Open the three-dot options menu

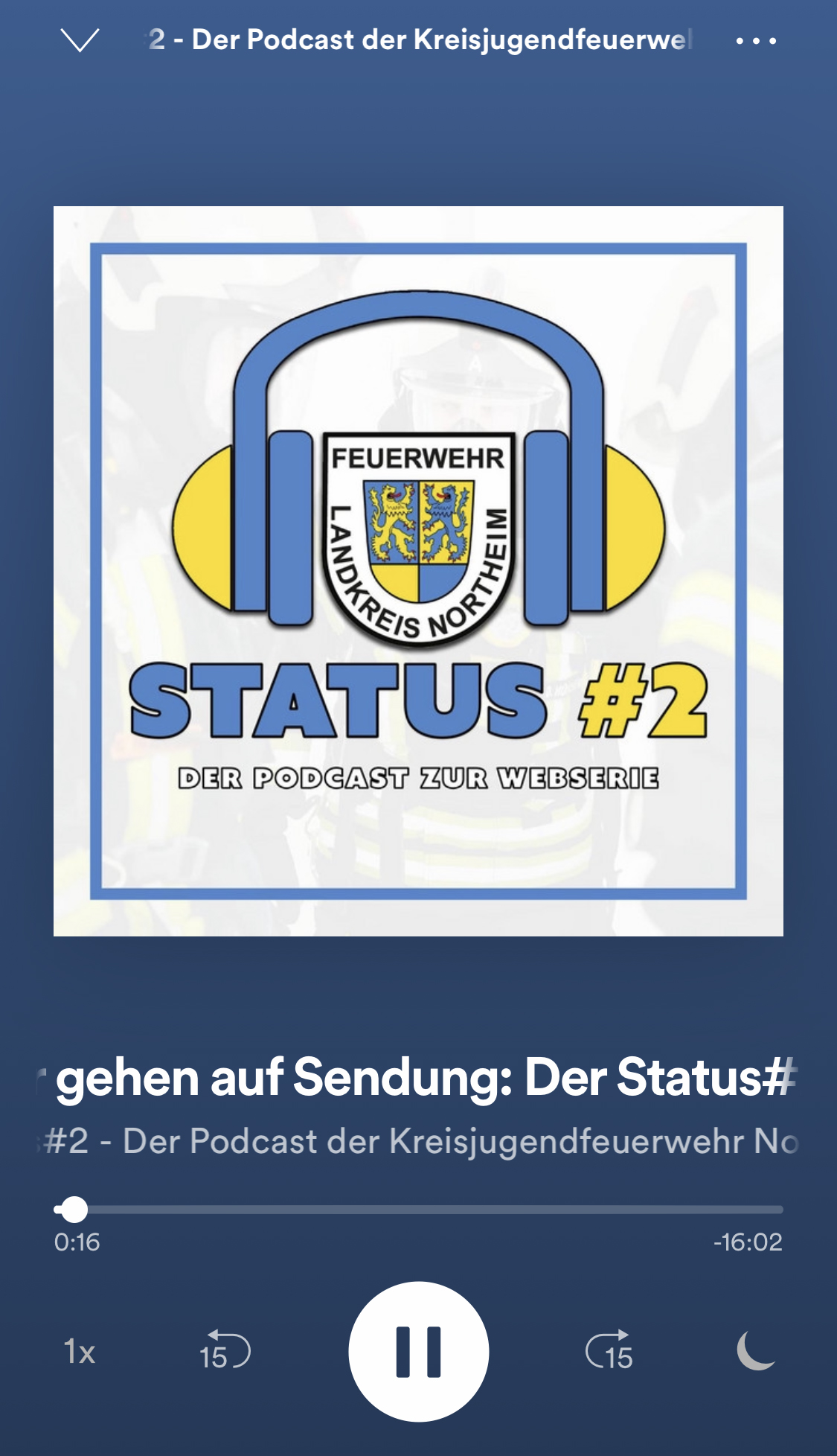click(756, 41)
